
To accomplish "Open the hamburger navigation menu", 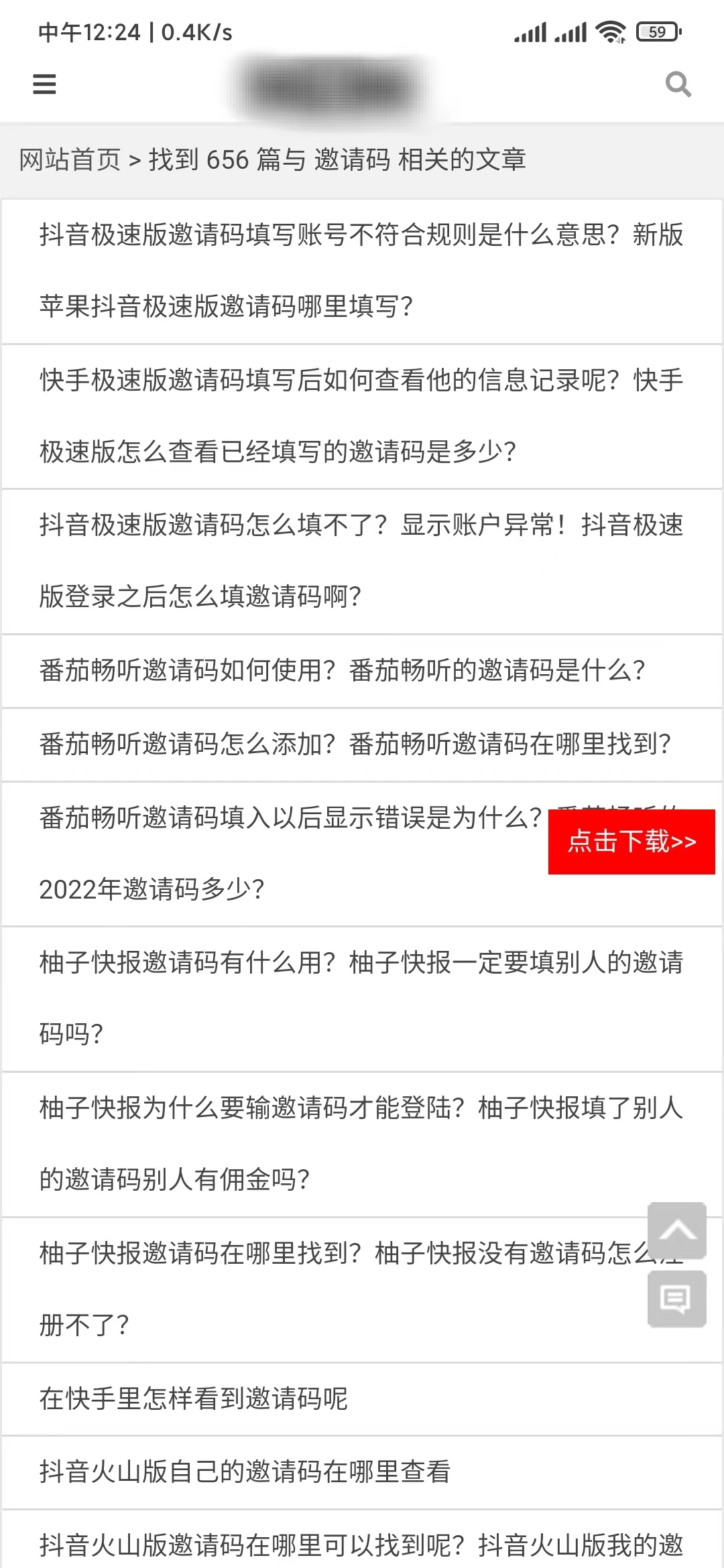I will [x=43, y=84].
